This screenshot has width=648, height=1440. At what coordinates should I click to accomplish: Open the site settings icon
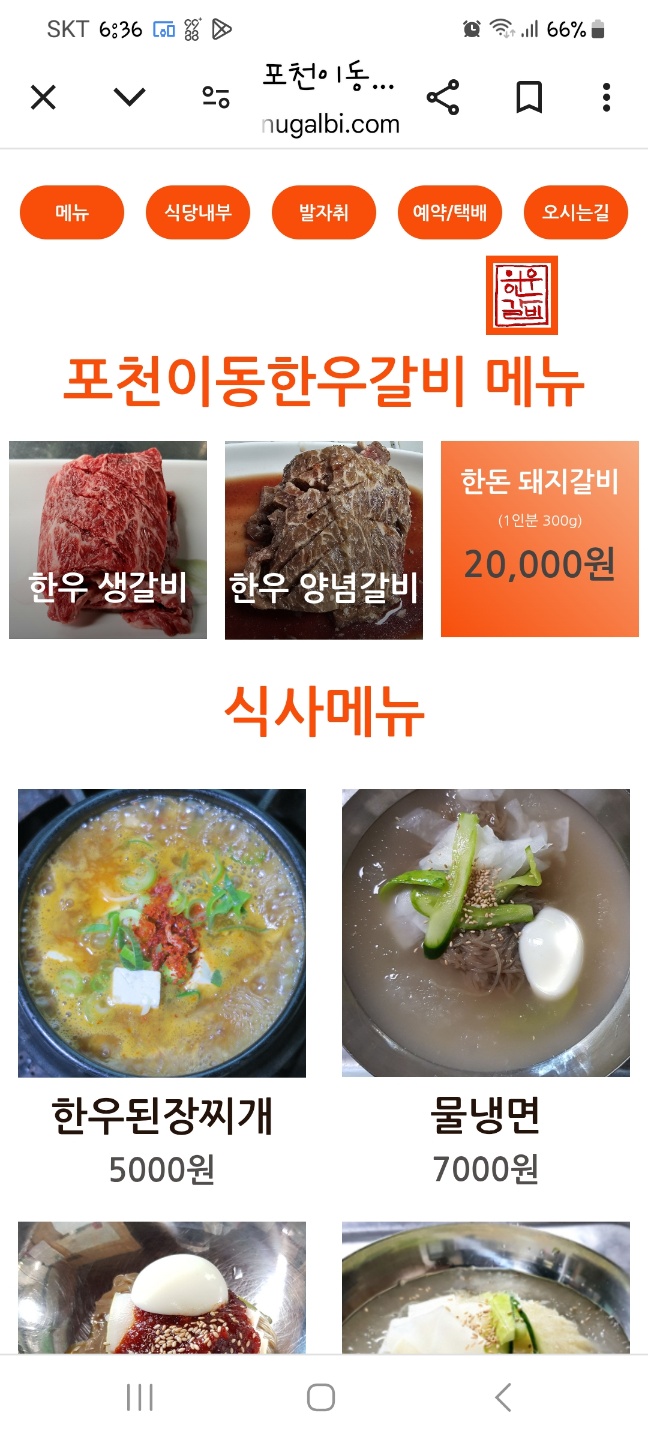tap(215, 97)
